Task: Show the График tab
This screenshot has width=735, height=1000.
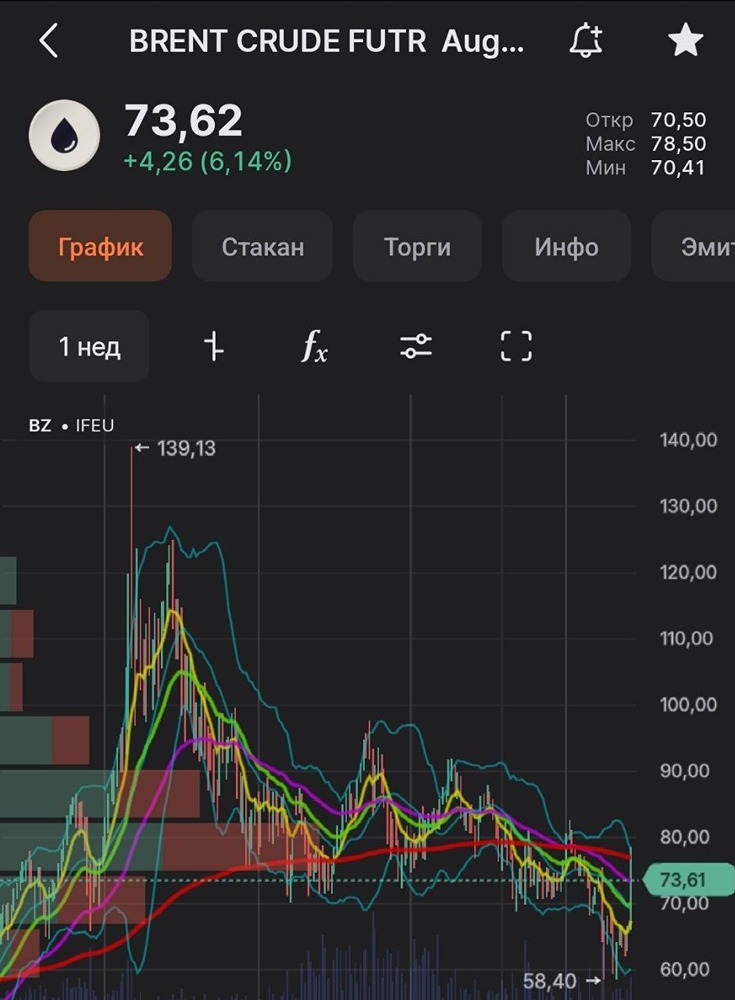Action: pos(100,246)
